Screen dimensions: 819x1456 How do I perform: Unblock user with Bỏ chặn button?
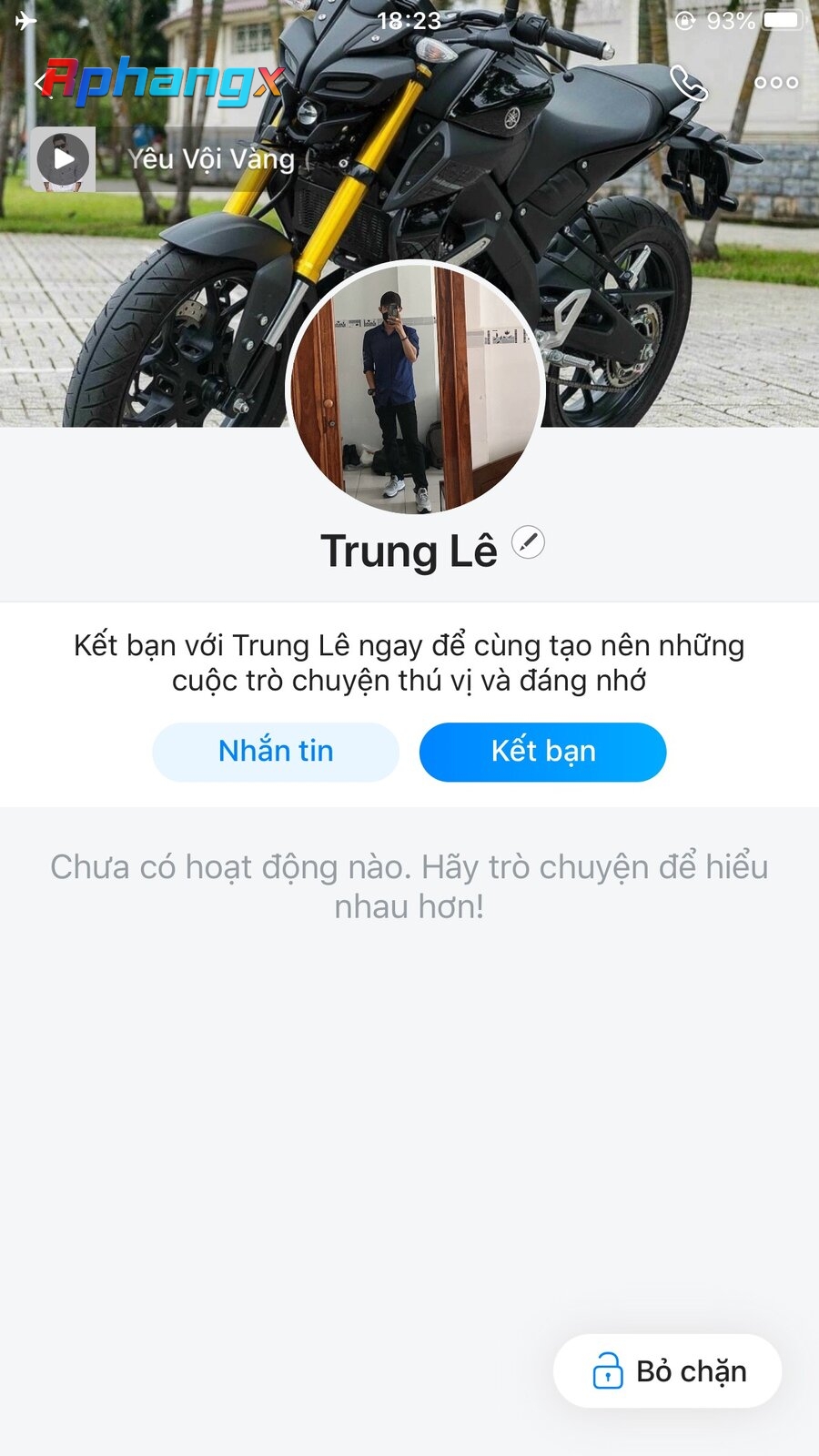tap(668, 1371)
